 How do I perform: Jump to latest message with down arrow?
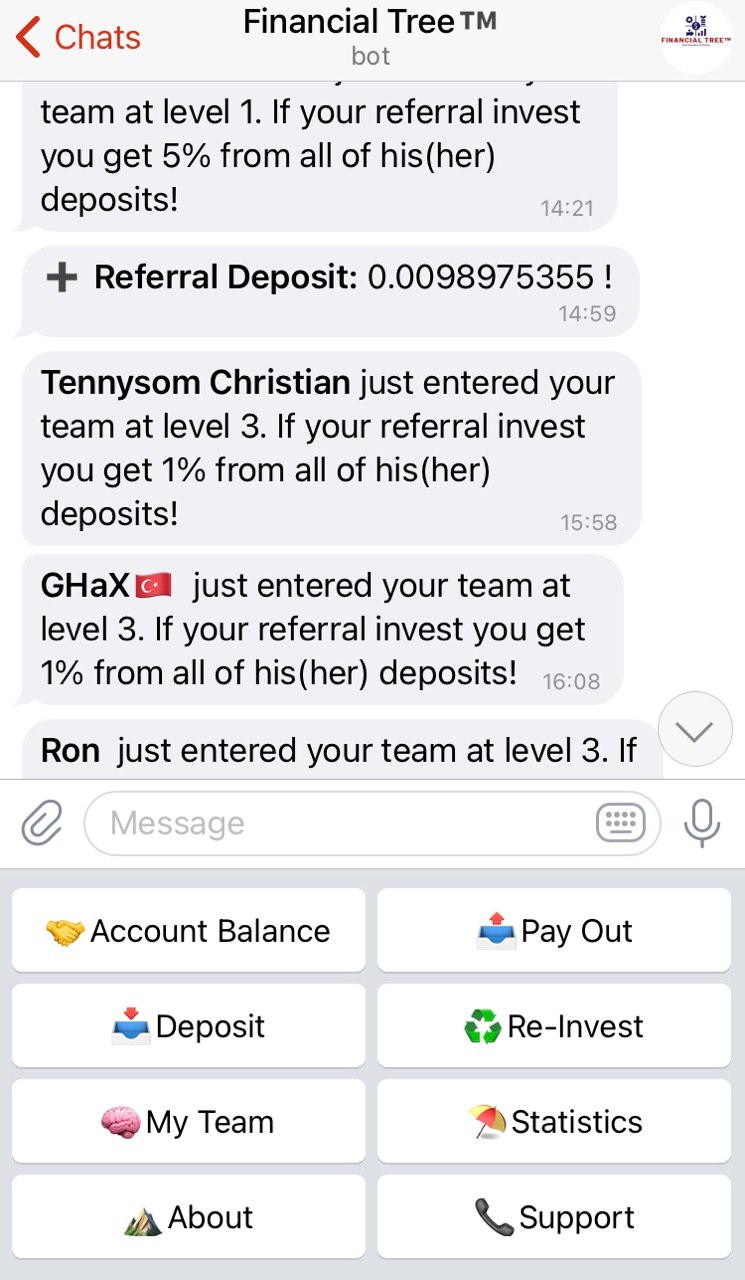[695, 730]
